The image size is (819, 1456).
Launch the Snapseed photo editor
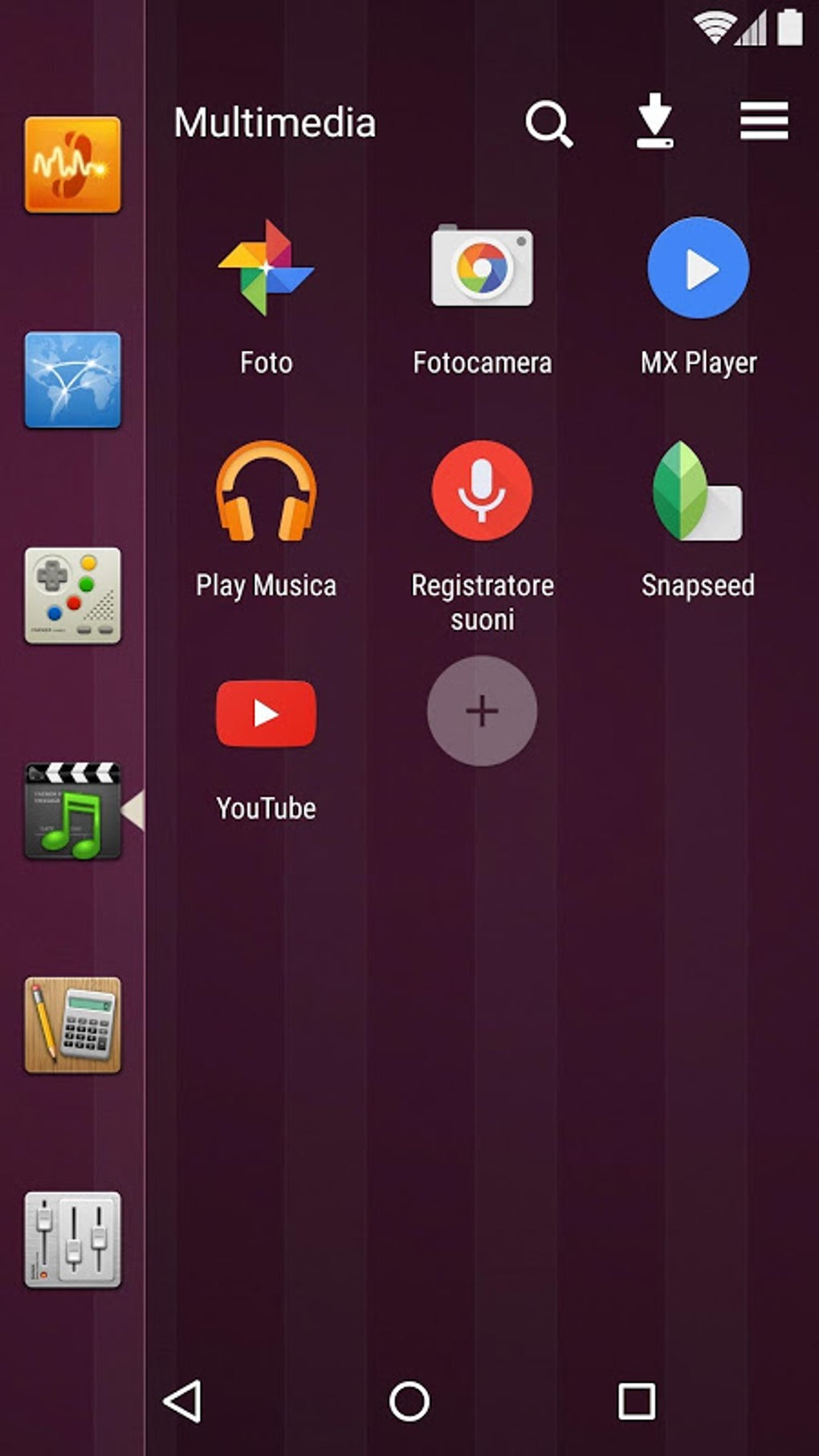pyautogui.click(x=698, y=491)
